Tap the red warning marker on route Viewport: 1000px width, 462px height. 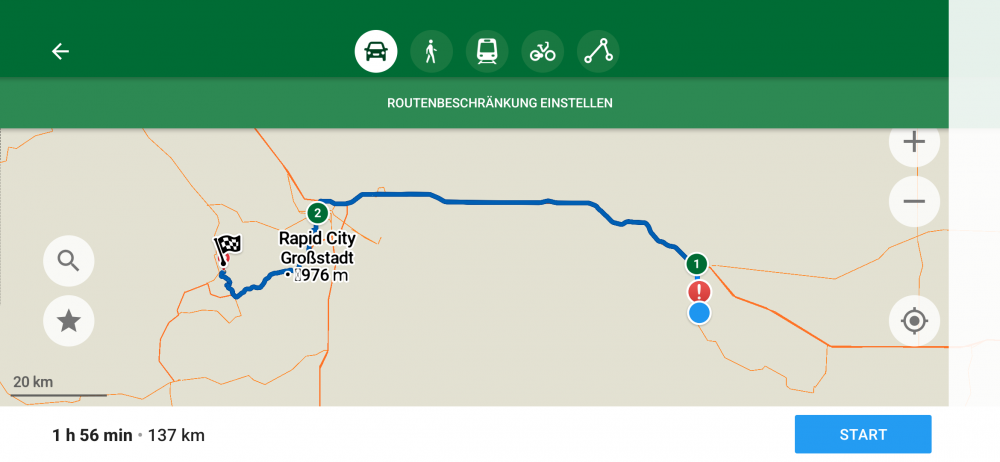click(699, 291)
